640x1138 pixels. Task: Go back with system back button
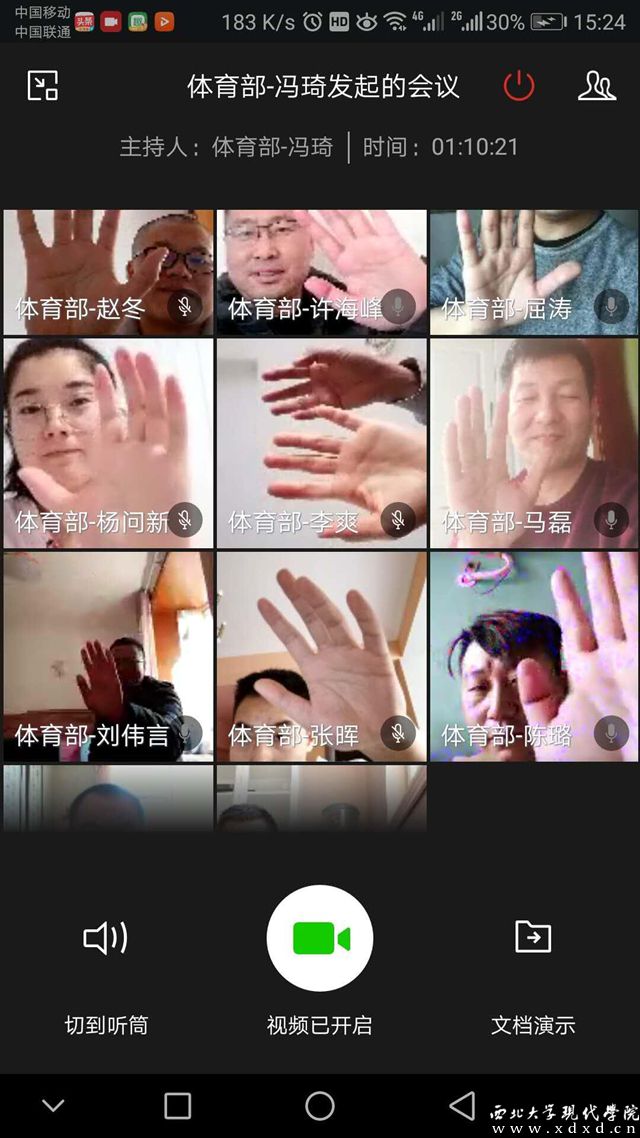click(462, 1105)
